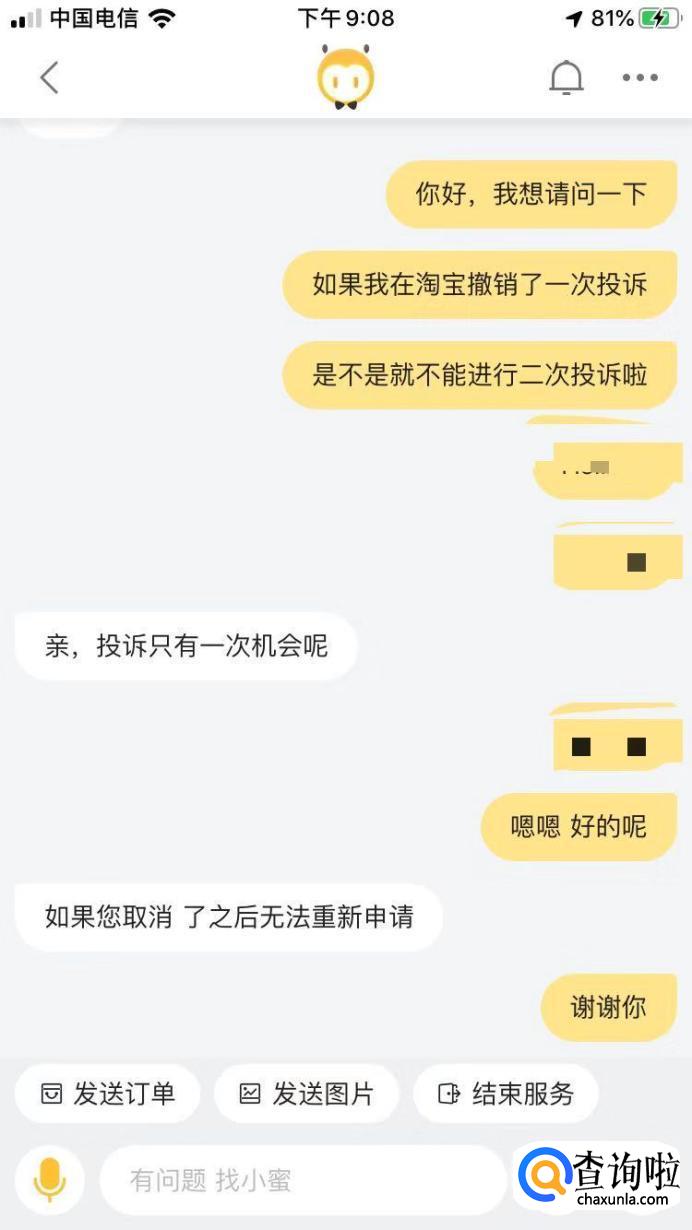Select 发送图片 to send a picture
Viewport: 692px width, 1230px height.
click(307, 1093)
